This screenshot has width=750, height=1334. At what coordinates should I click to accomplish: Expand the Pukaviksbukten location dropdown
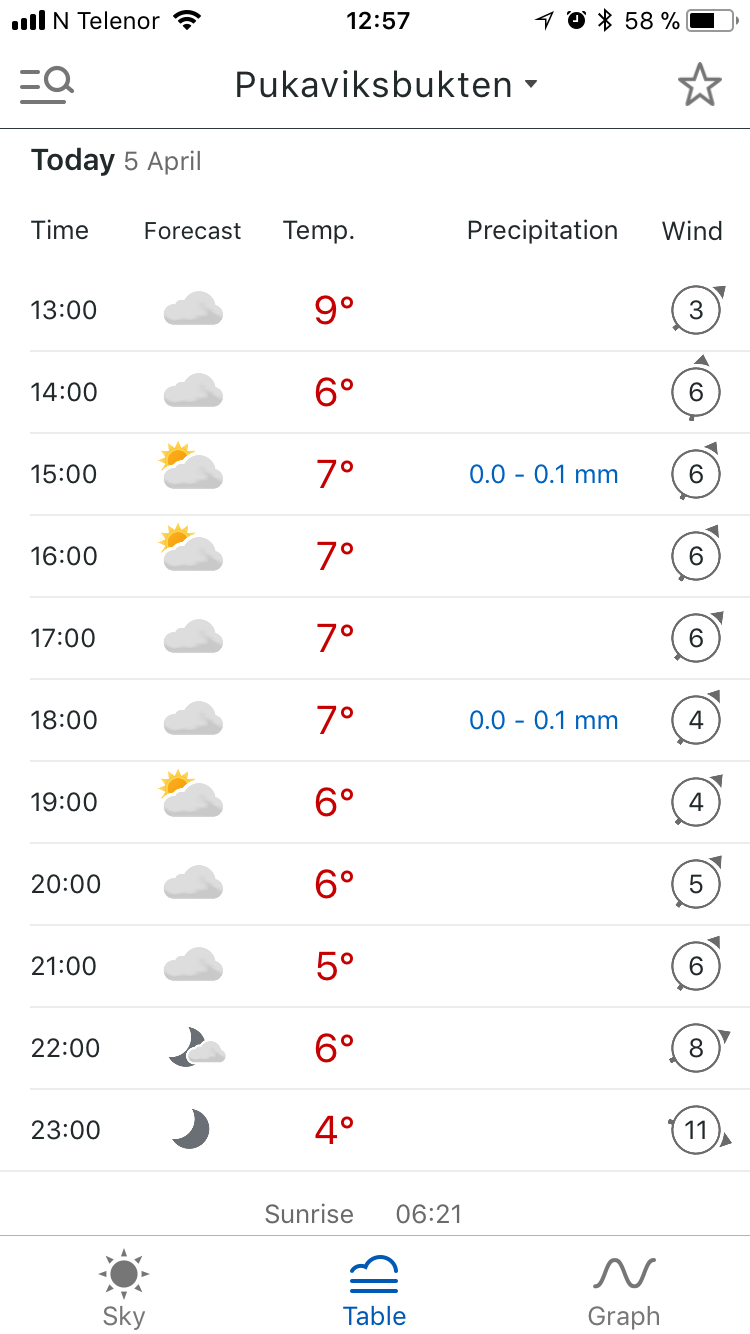click(386, 85)
